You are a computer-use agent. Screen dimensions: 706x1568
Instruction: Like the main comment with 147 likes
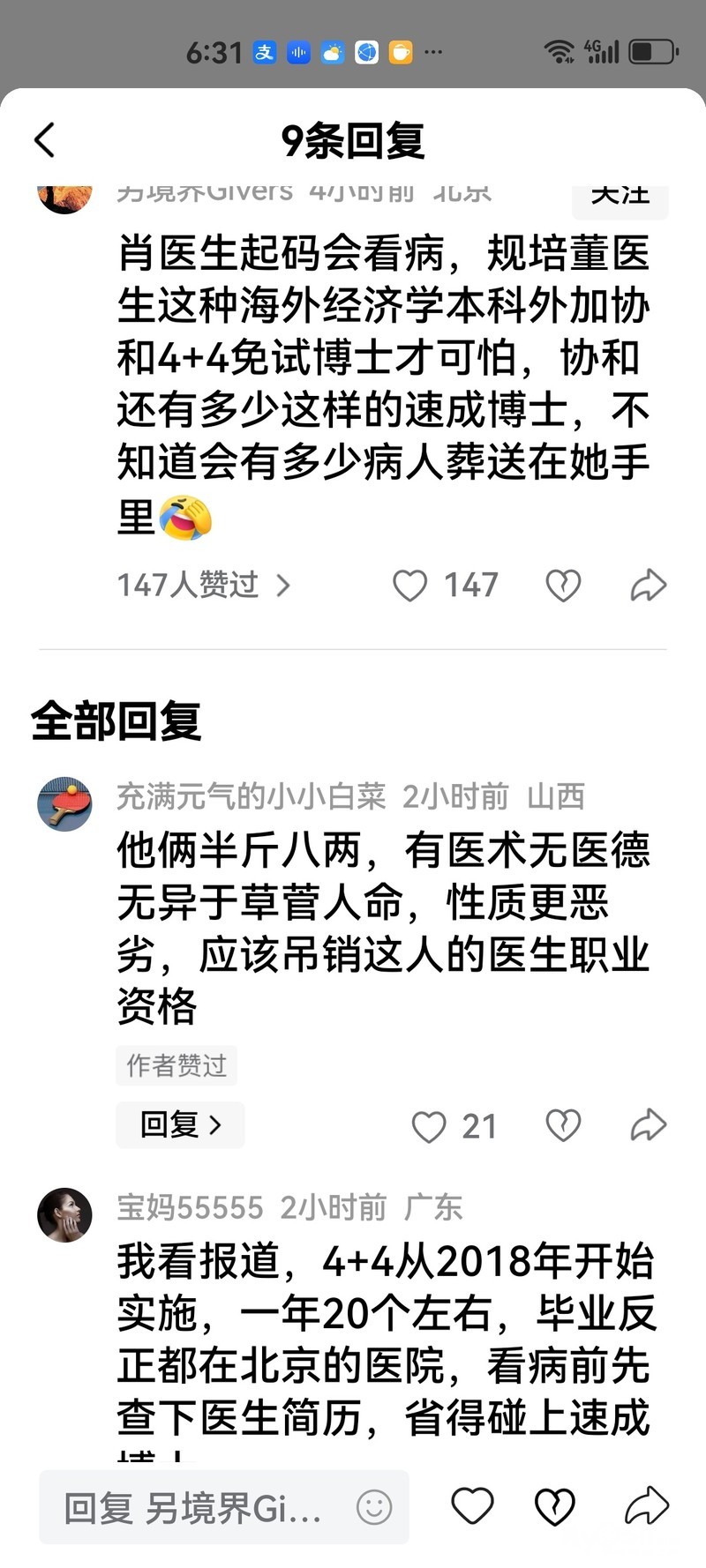pos(410,586)
